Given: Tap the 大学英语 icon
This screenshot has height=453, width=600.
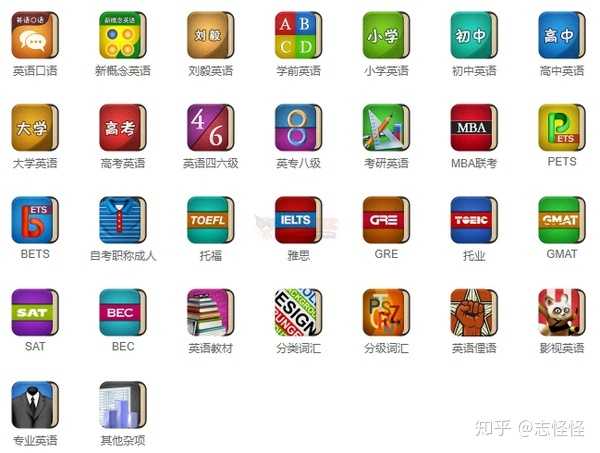Looking at the screenshot, I should 35,127.
